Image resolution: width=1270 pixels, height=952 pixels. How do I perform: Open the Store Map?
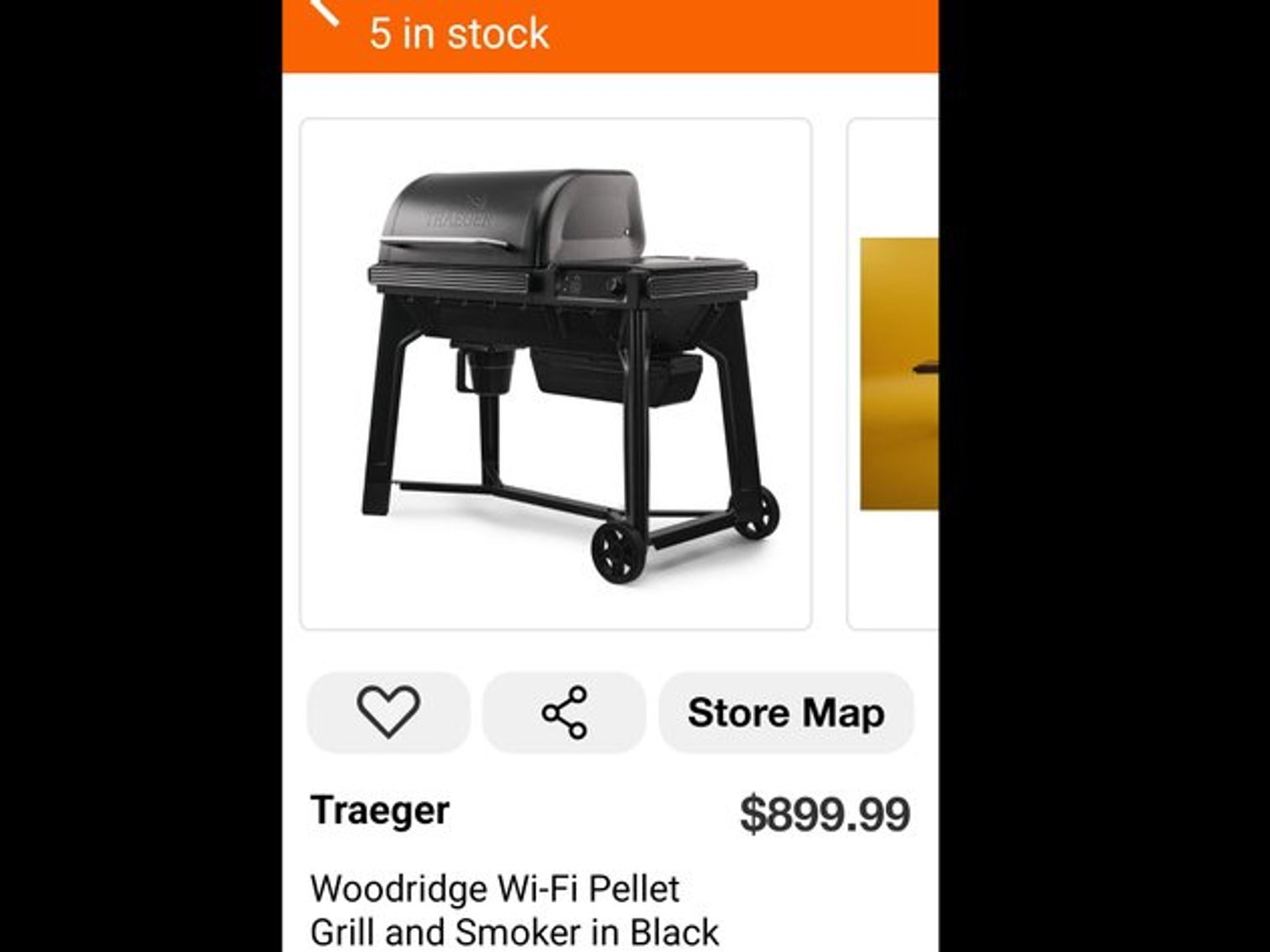point(786,712)
